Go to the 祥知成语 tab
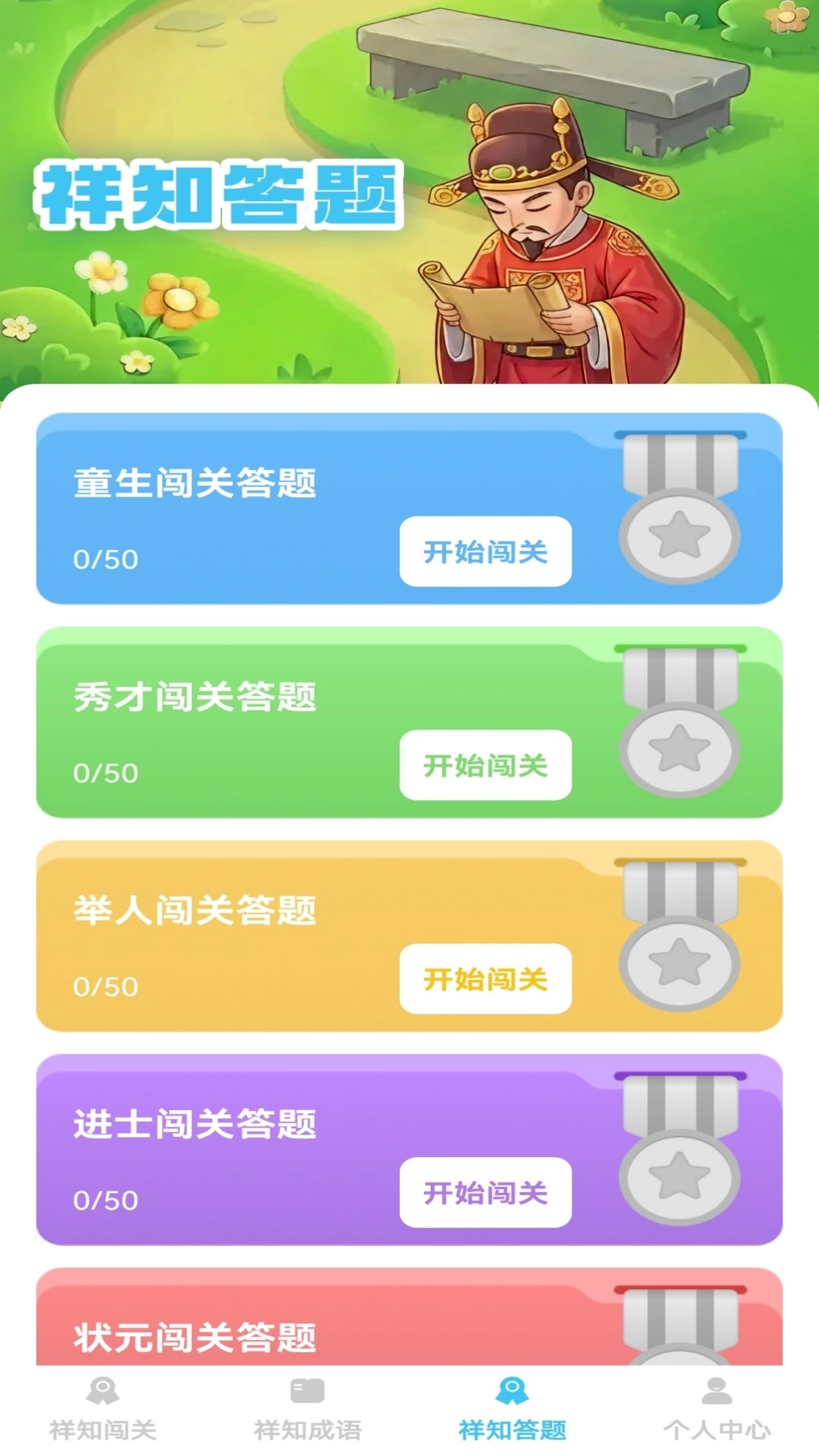Screen dimensions: 819x1456 pos(307,1410)
